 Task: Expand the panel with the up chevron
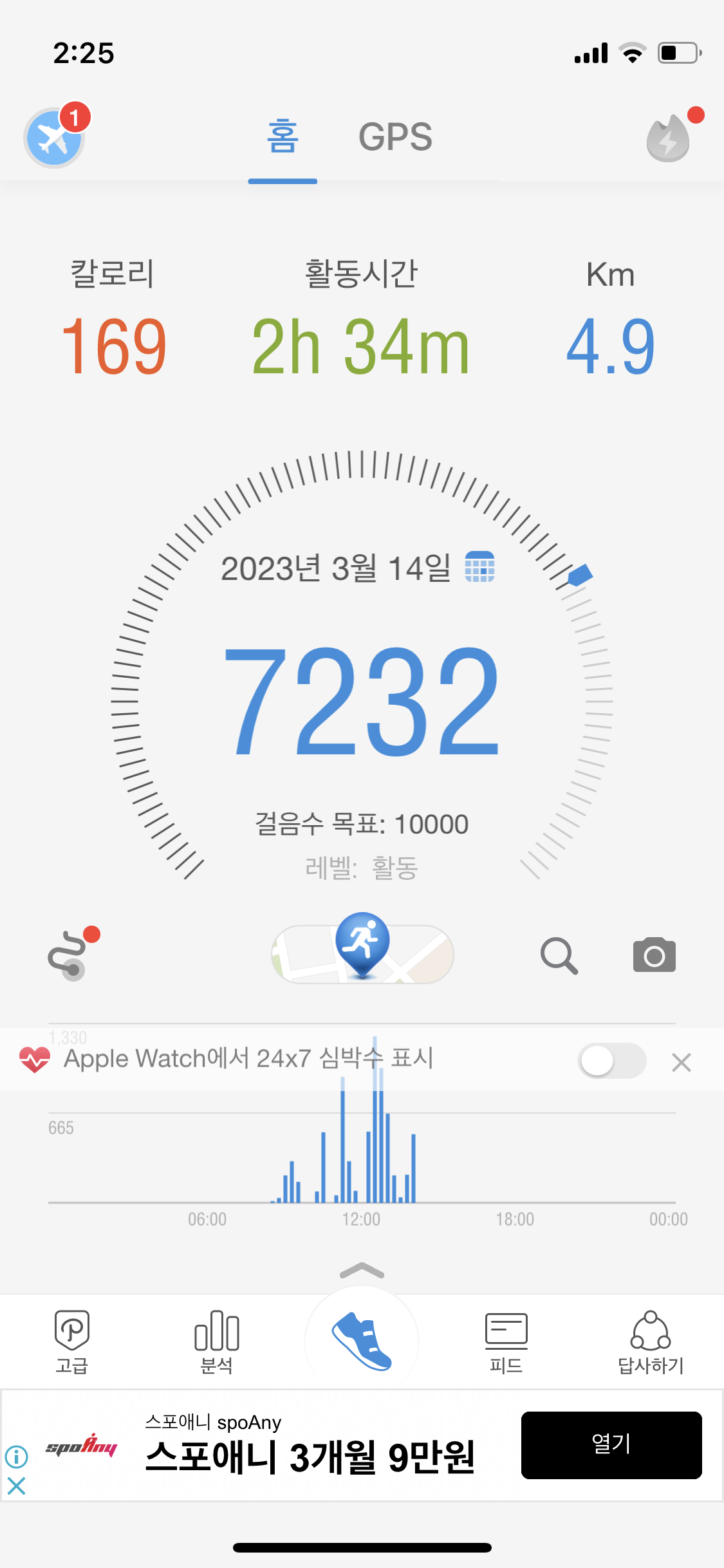(x=362, y=1270)
